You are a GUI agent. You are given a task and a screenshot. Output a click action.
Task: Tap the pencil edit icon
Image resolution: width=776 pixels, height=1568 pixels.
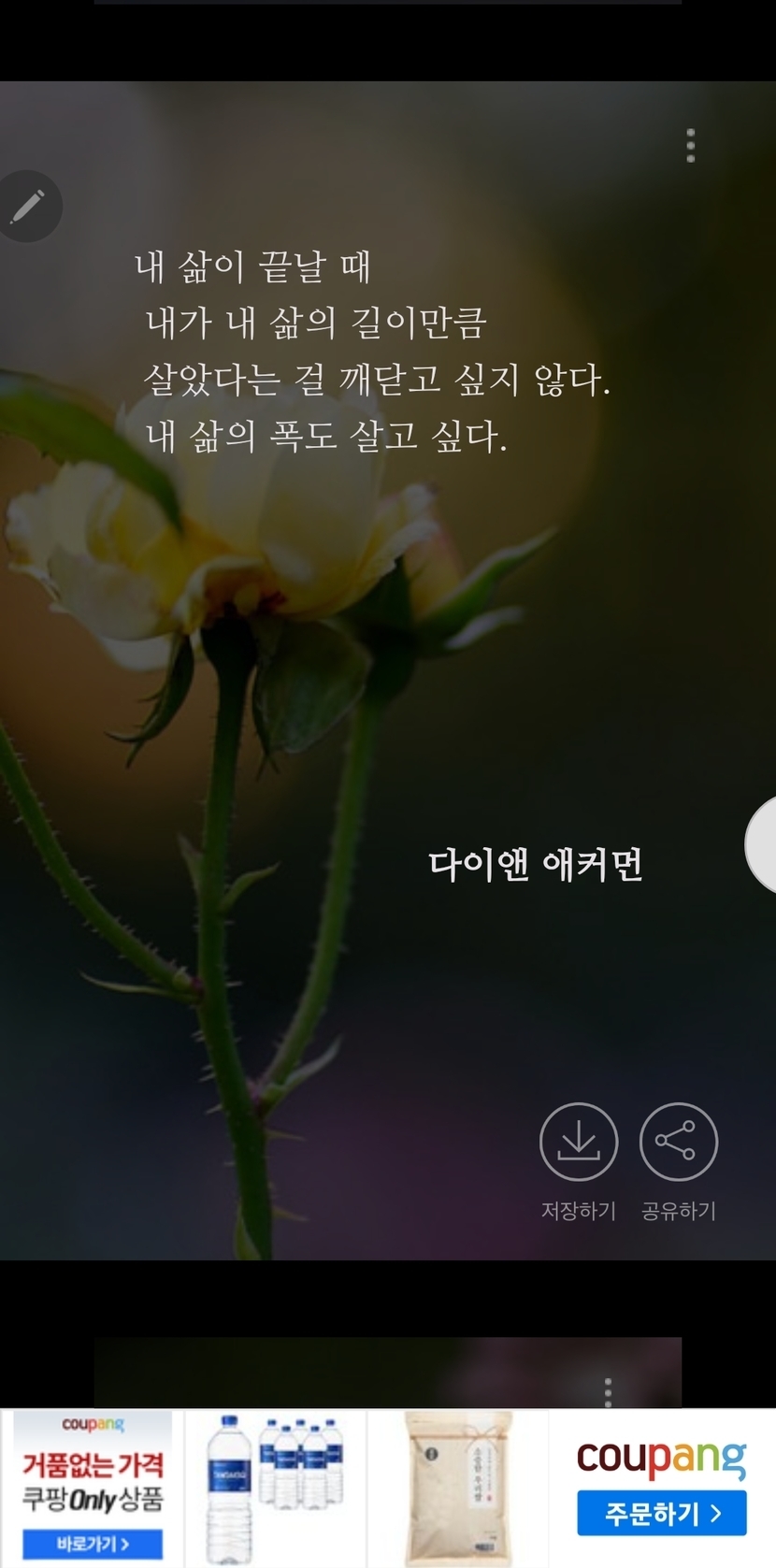(28, 206)
